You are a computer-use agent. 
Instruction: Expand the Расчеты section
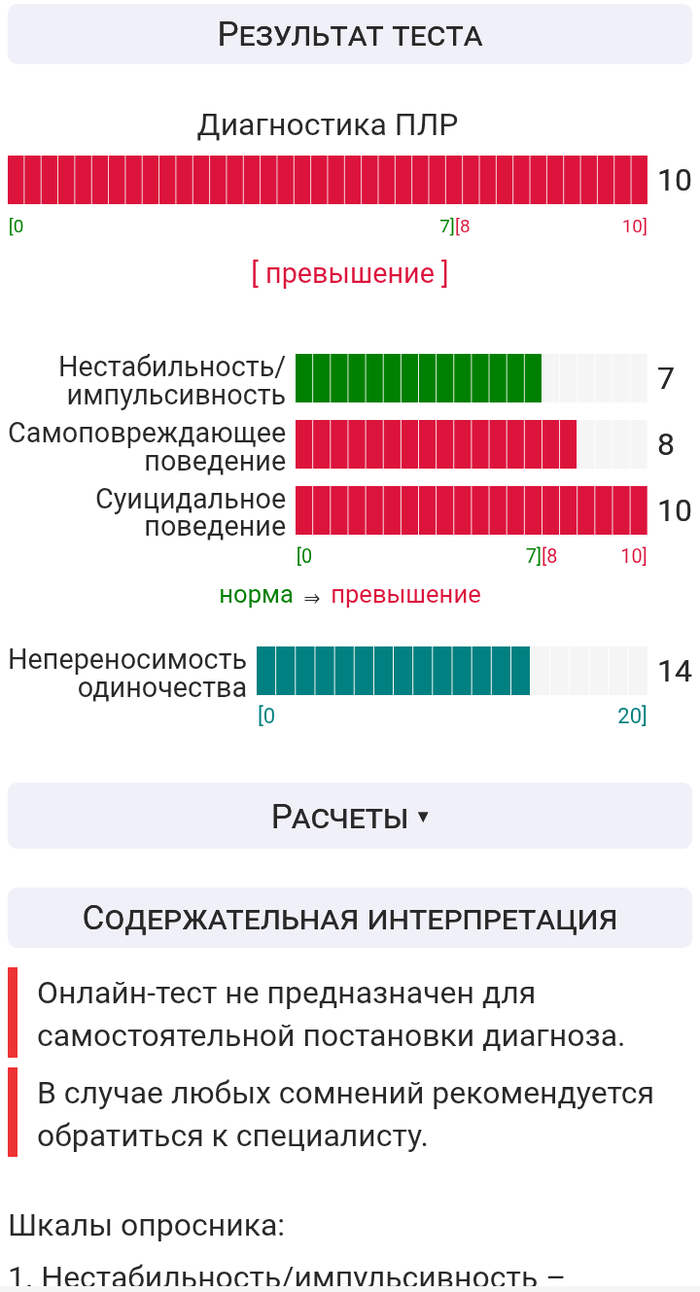[349, 817]
